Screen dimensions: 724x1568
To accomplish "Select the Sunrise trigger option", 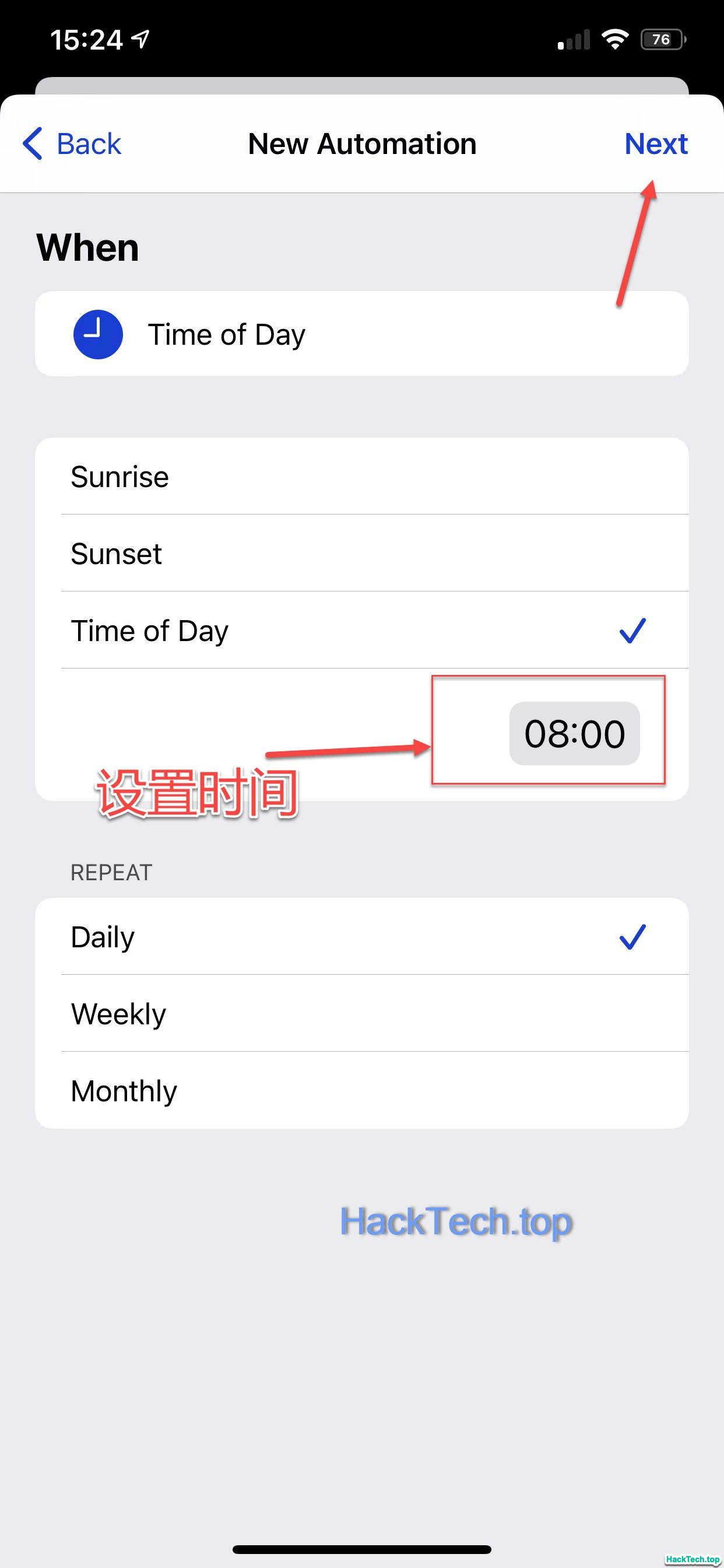I will (362, 477).
